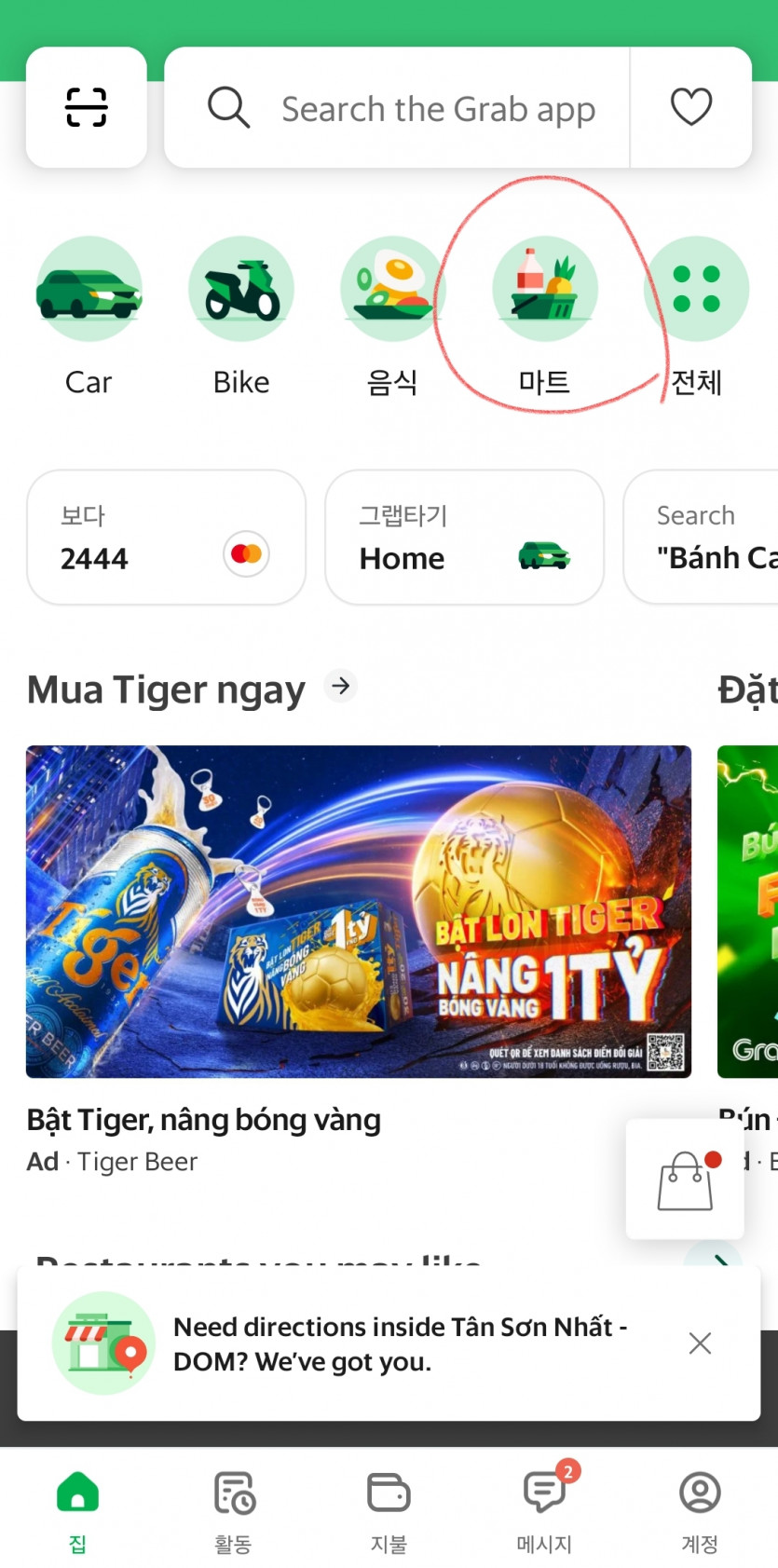
Task: Open the 마트 mart service
Action: click(544, 314)
